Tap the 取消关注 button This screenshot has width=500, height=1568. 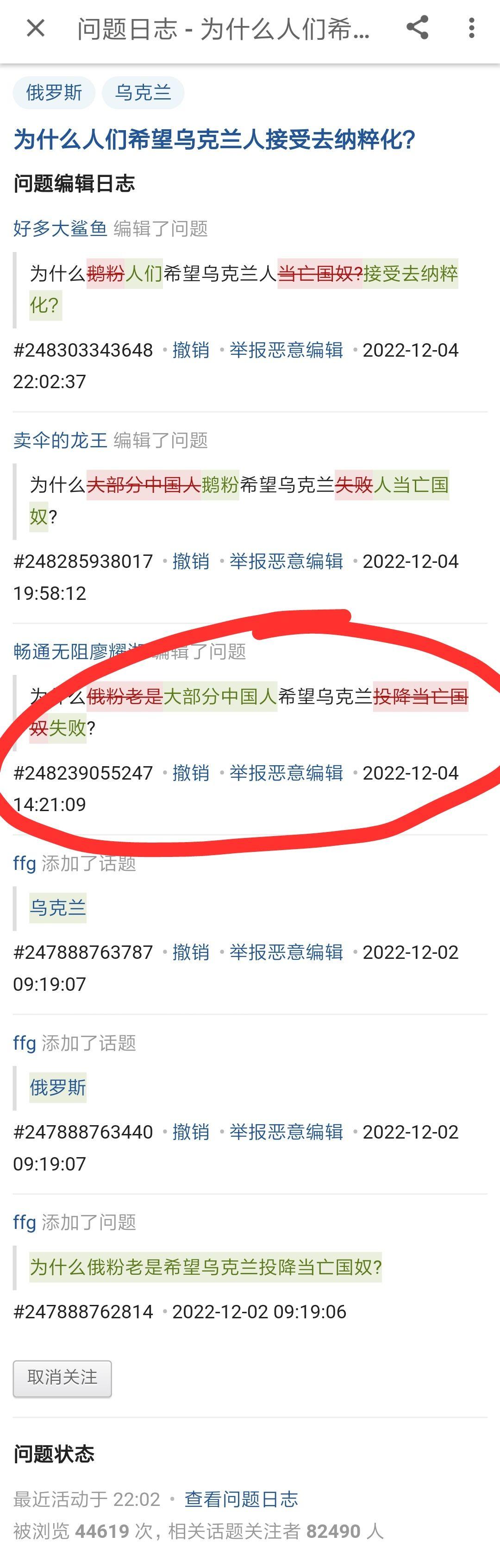tap(62, 1378)
